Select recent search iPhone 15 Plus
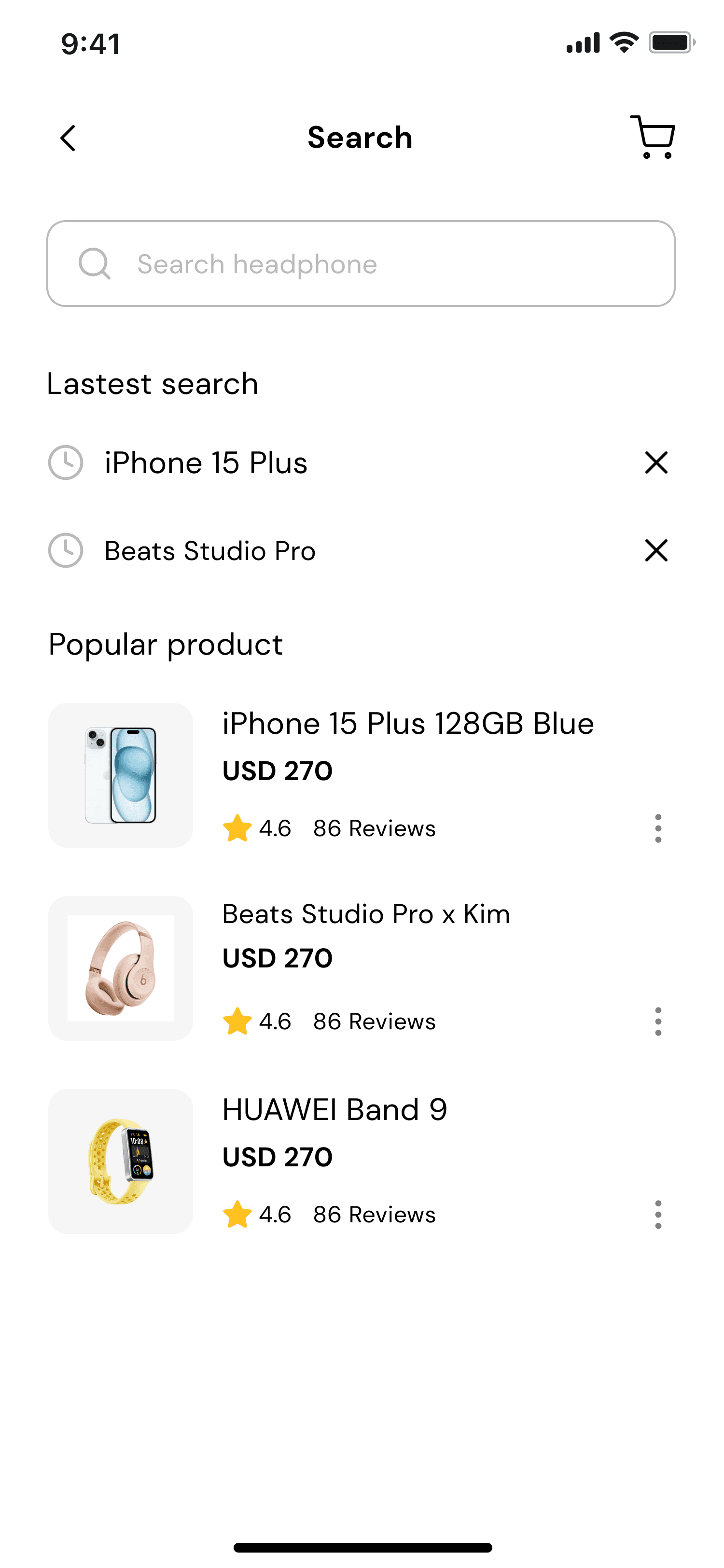The height and width of the screenshot is (1568, 724). tap(206, 462)
